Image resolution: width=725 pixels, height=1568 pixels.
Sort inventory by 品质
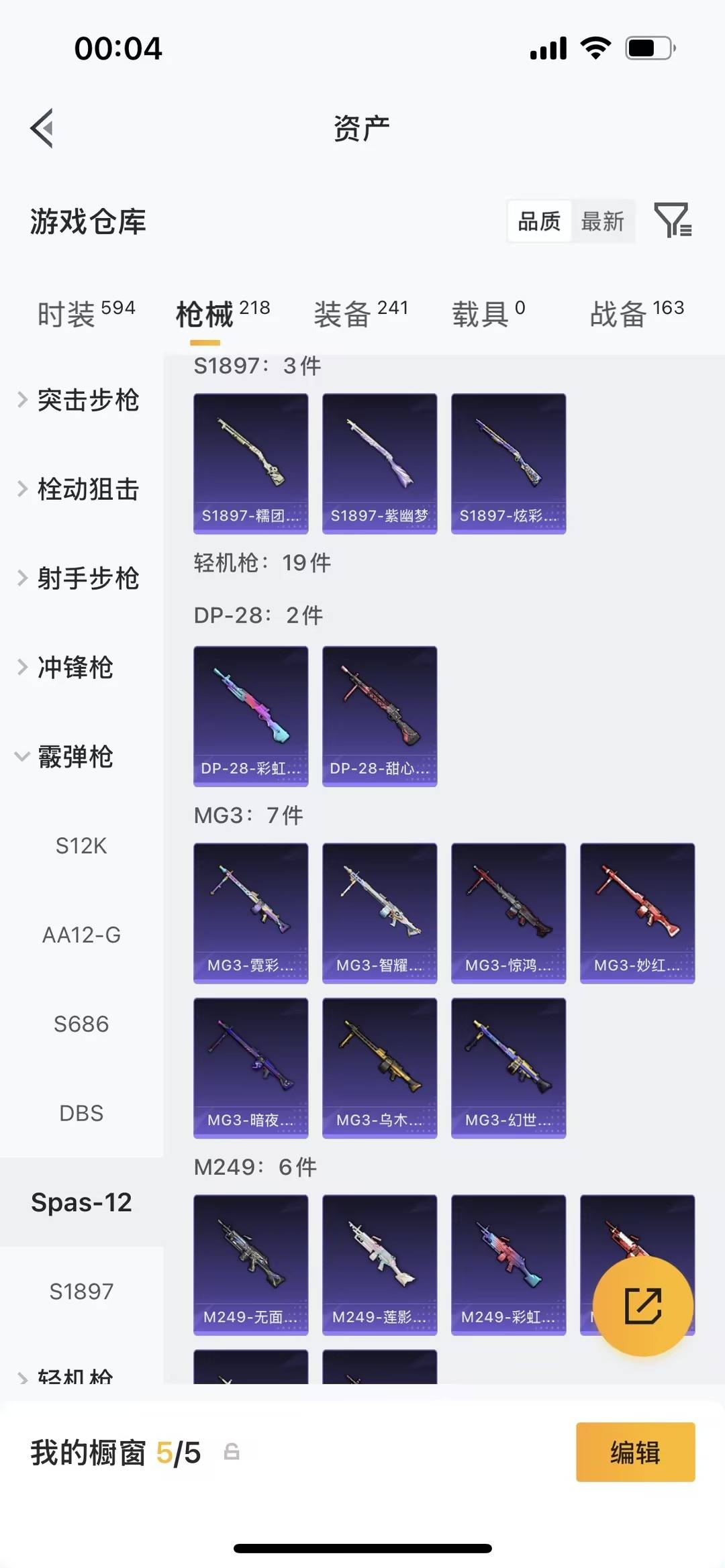click(x=538, y=221)
